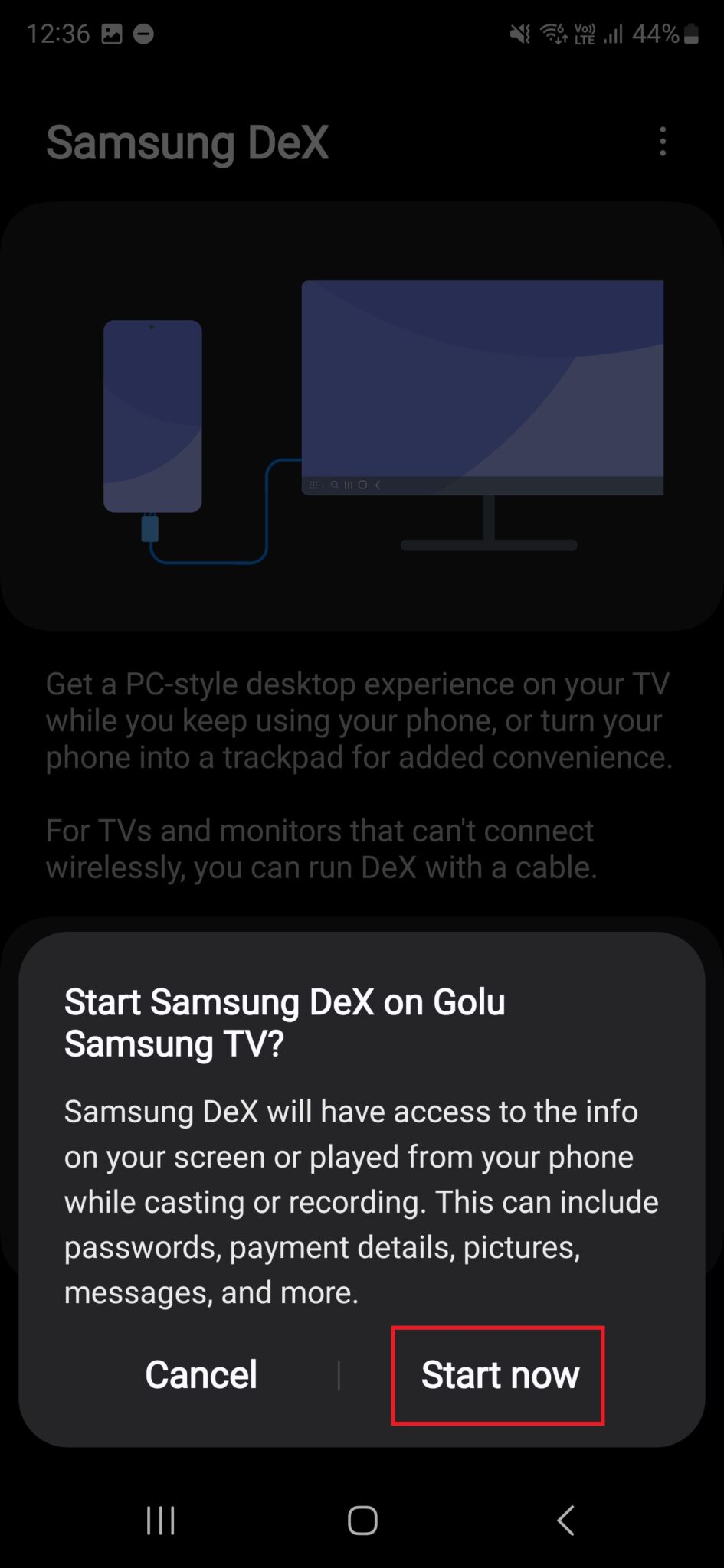This screenshot has height=1568, width=724.
Task: Tap the monitor in the DeX illustration
Action: coord(483,383)
